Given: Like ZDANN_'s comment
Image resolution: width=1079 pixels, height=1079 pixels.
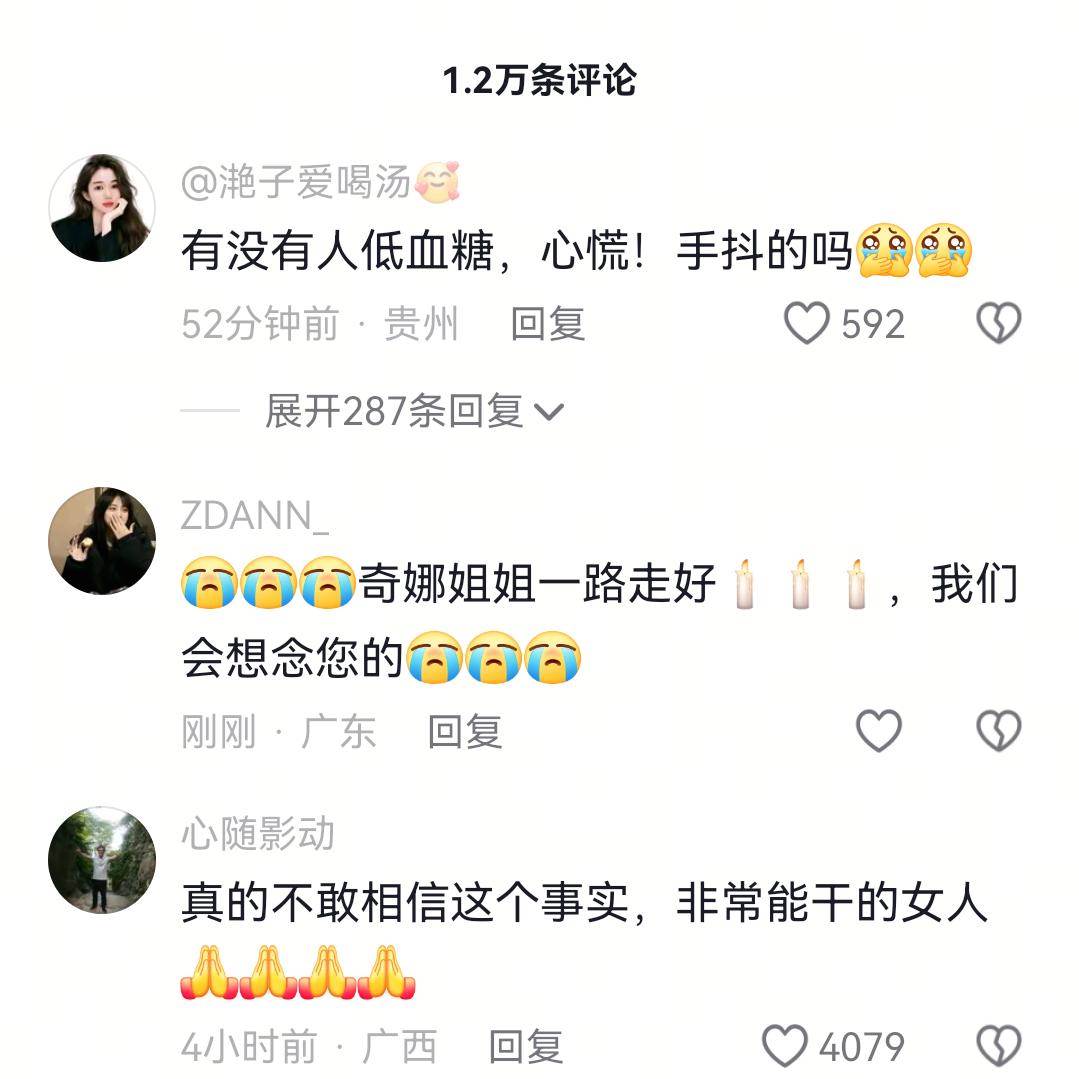Looking at the screenshot, I should click(x=879, y=731).
